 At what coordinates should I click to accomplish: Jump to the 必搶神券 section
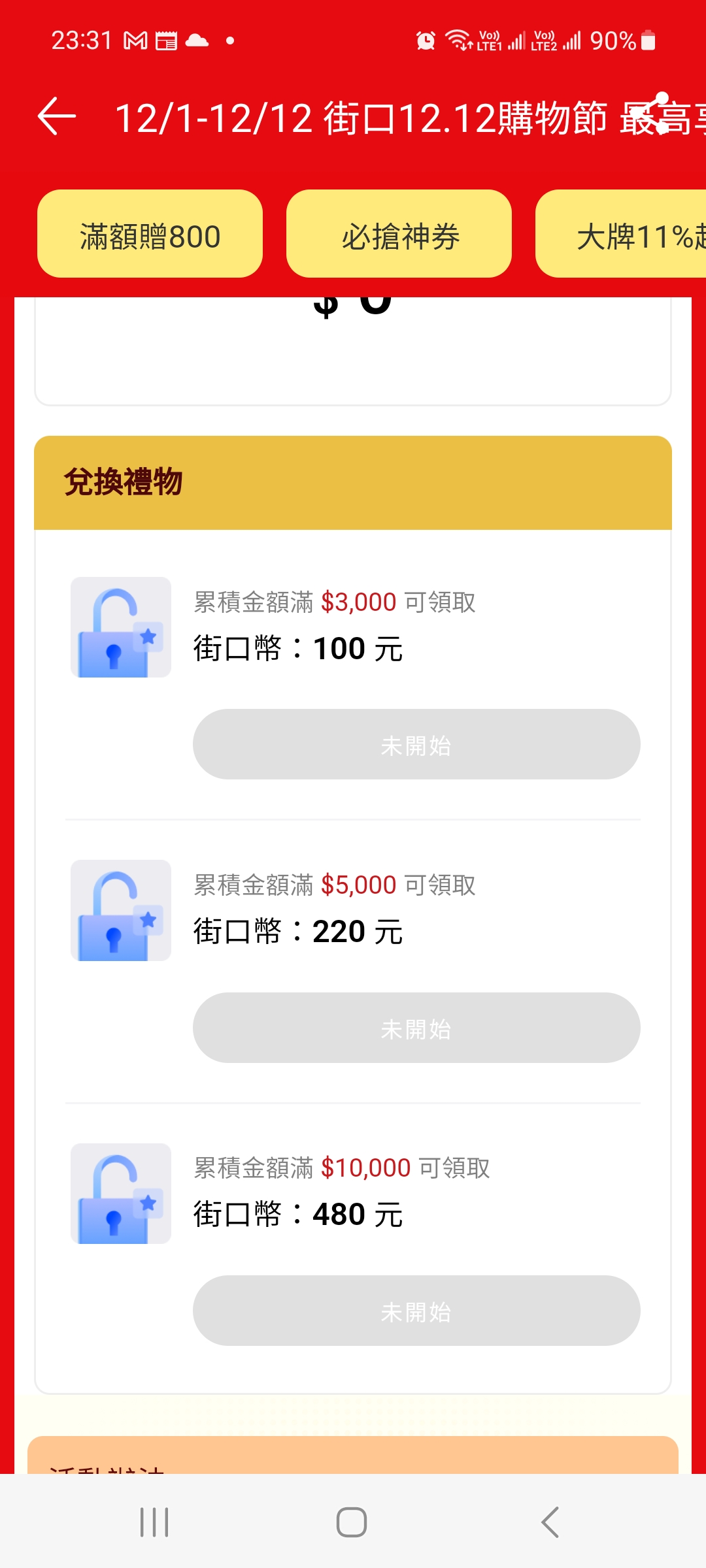coord(399,235)
